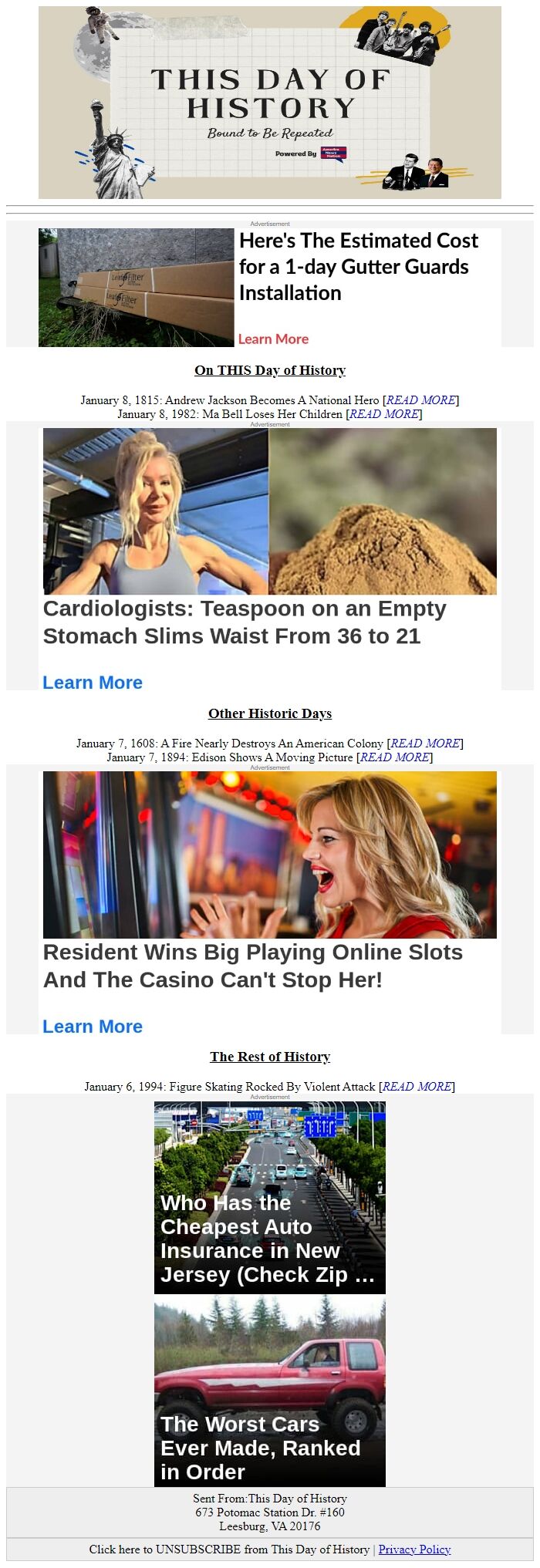Tap Learn More under Online Slots ad
Image resolution: width=540 pixels, height=1568 pixels.
[x=93, y=1027]
